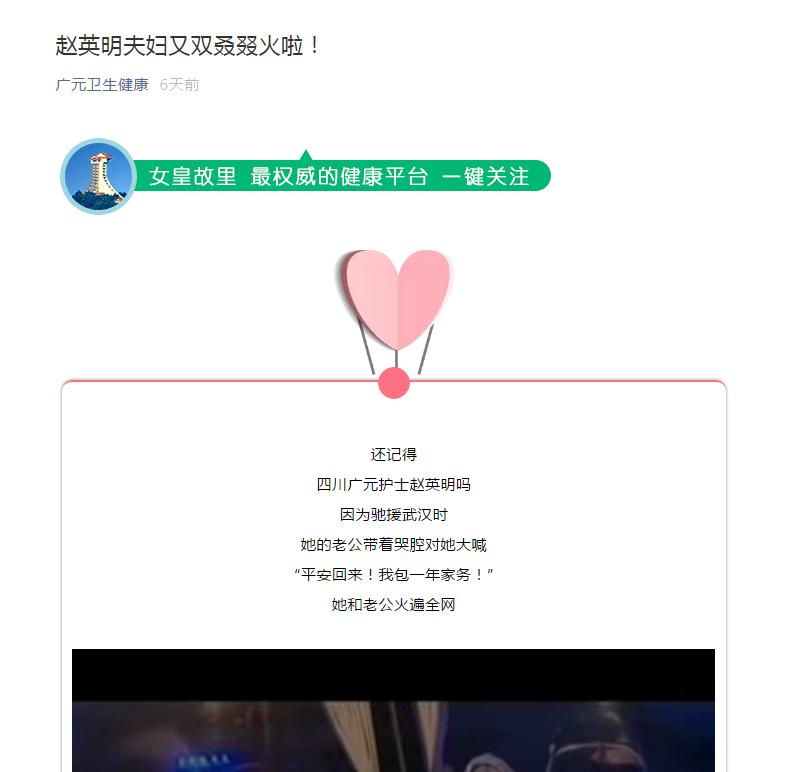Open the 广元卫生健康 account link
Screen dimensions: 788x772
102,85
